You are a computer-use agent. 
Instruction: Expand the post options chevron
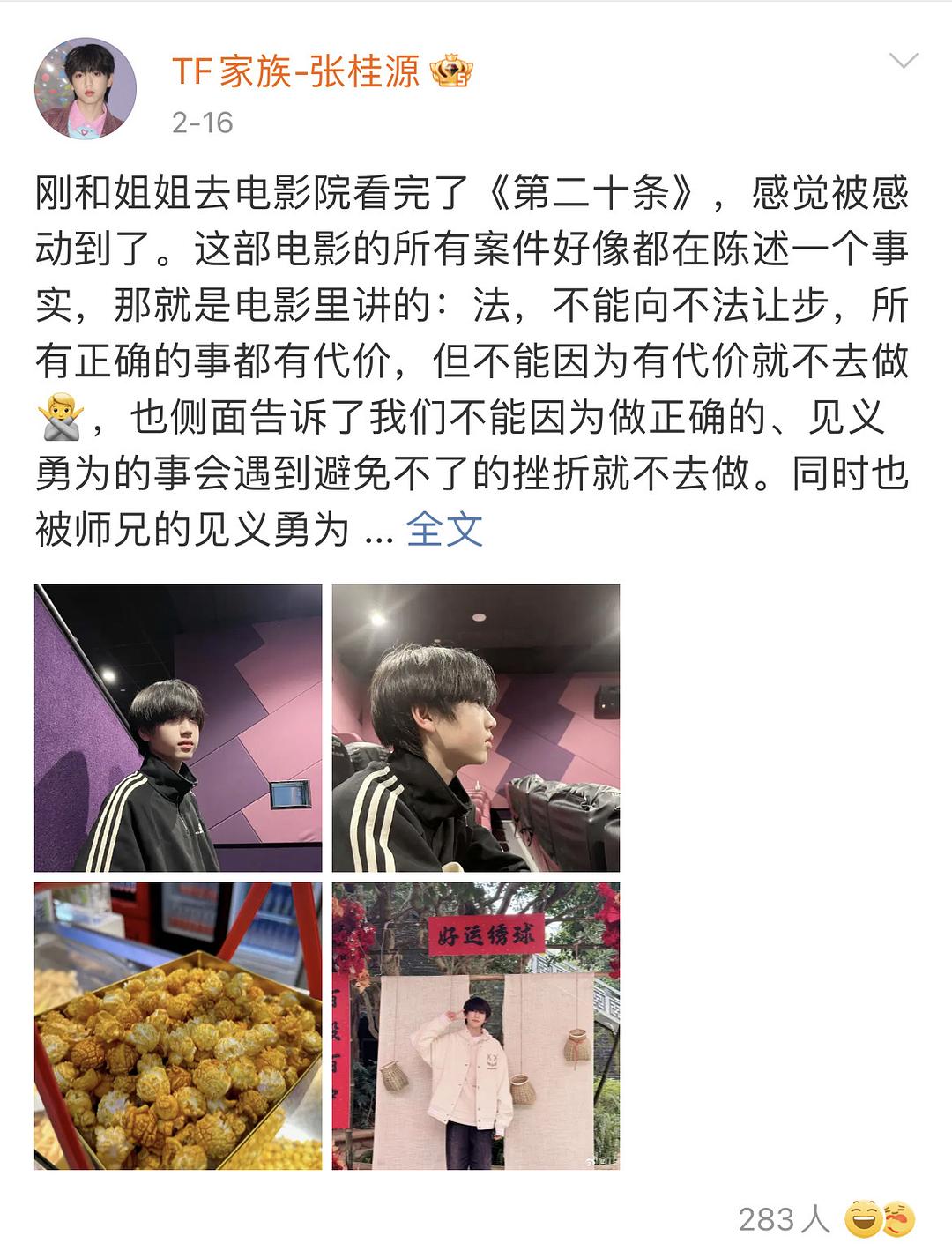coord(904,61)
